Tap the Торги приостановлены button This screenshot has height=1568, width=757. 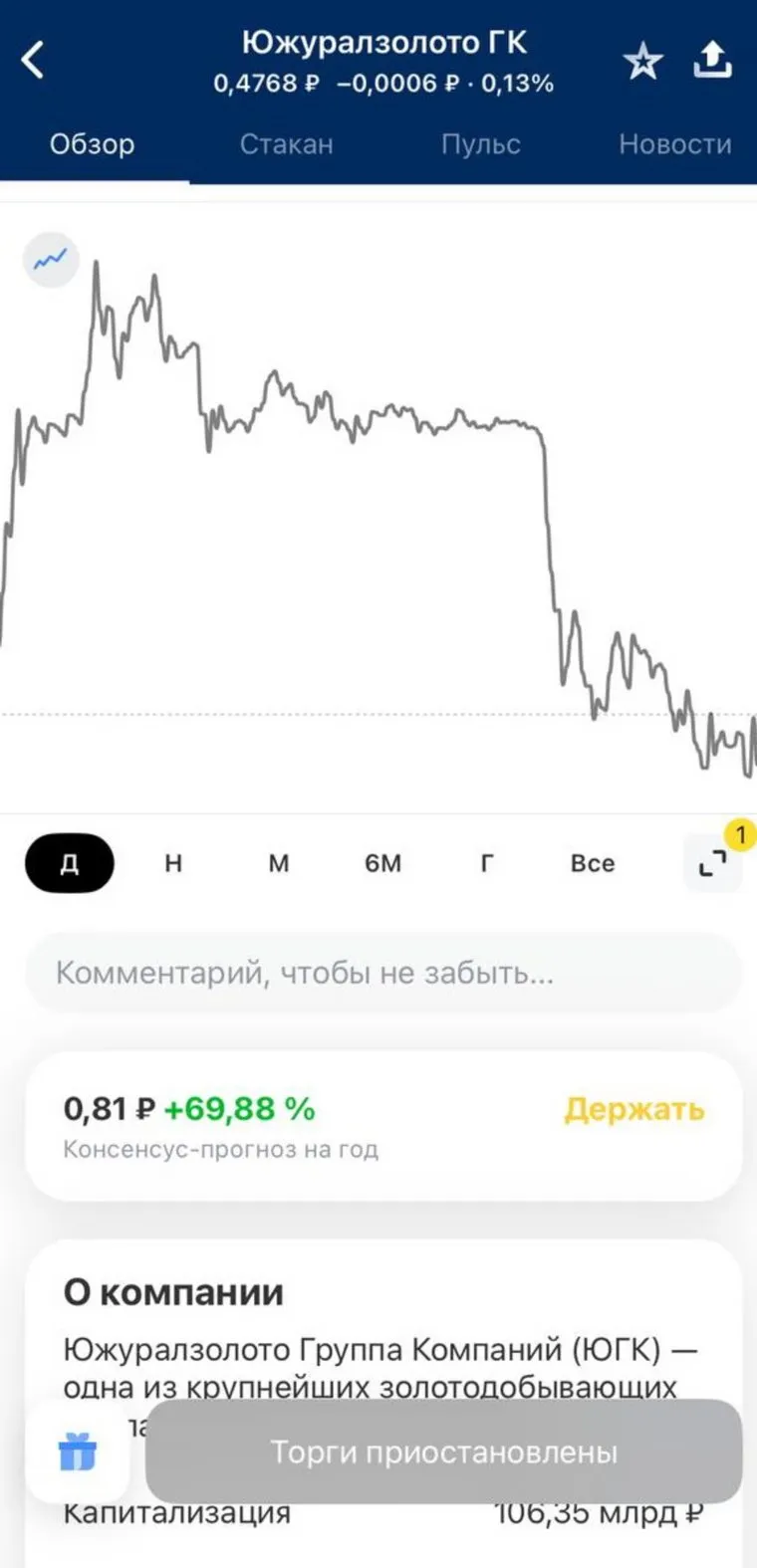(x=444, y=1452)
